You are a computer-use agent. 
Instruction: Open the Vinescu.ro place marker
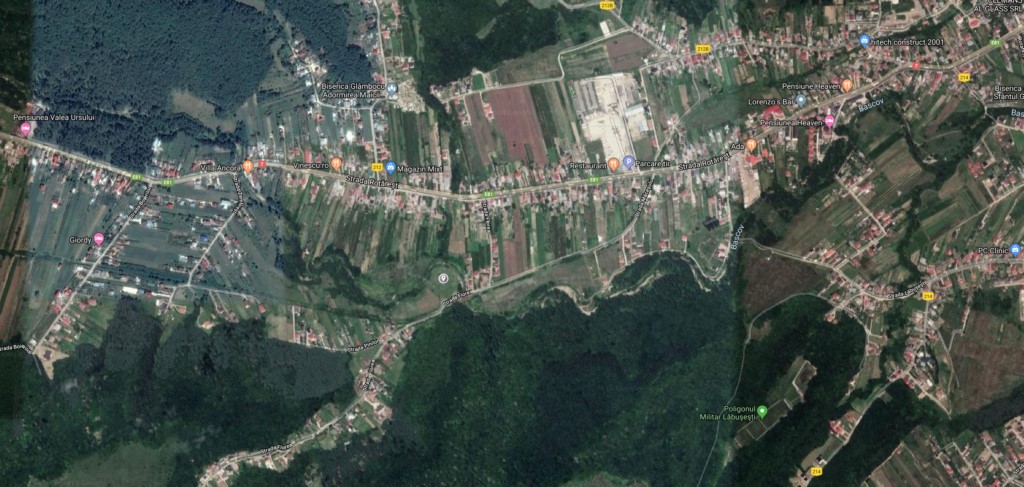coord(337,163)
